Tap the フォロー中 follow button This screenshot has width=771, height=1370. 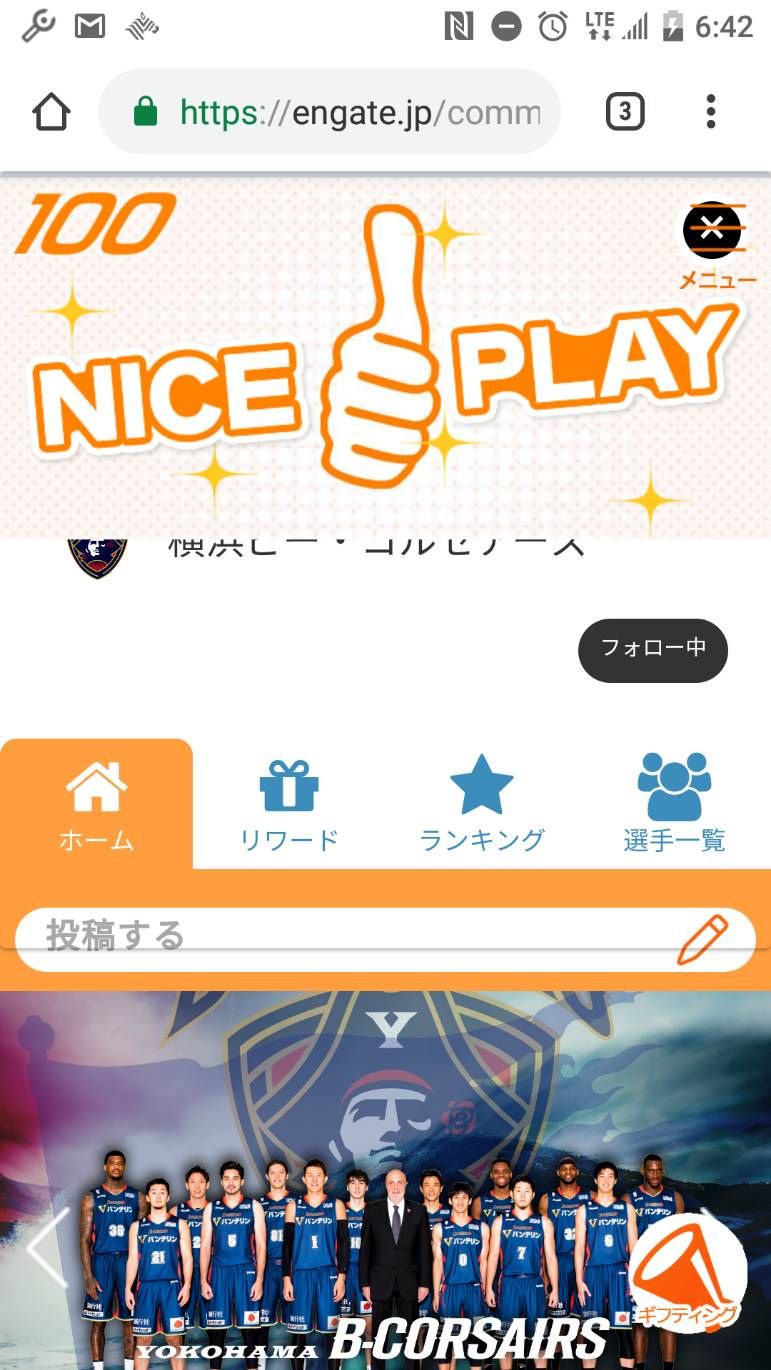pyautogui.click(x=652, y=650)
